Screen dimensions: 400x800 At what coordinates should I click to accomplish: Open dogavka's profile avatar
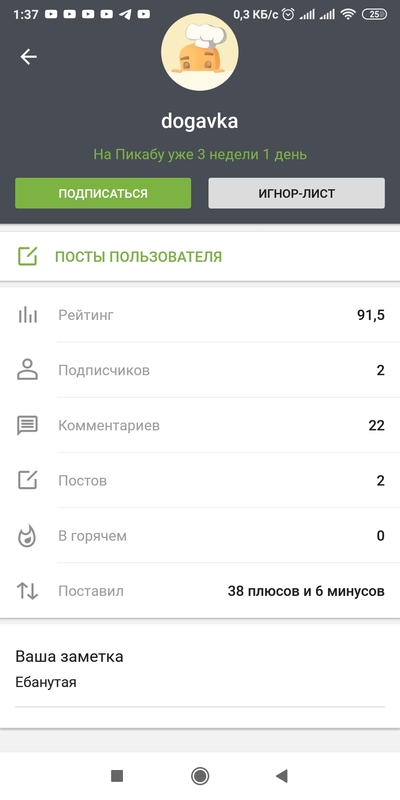pyautogui.click(x=199, y=52)
